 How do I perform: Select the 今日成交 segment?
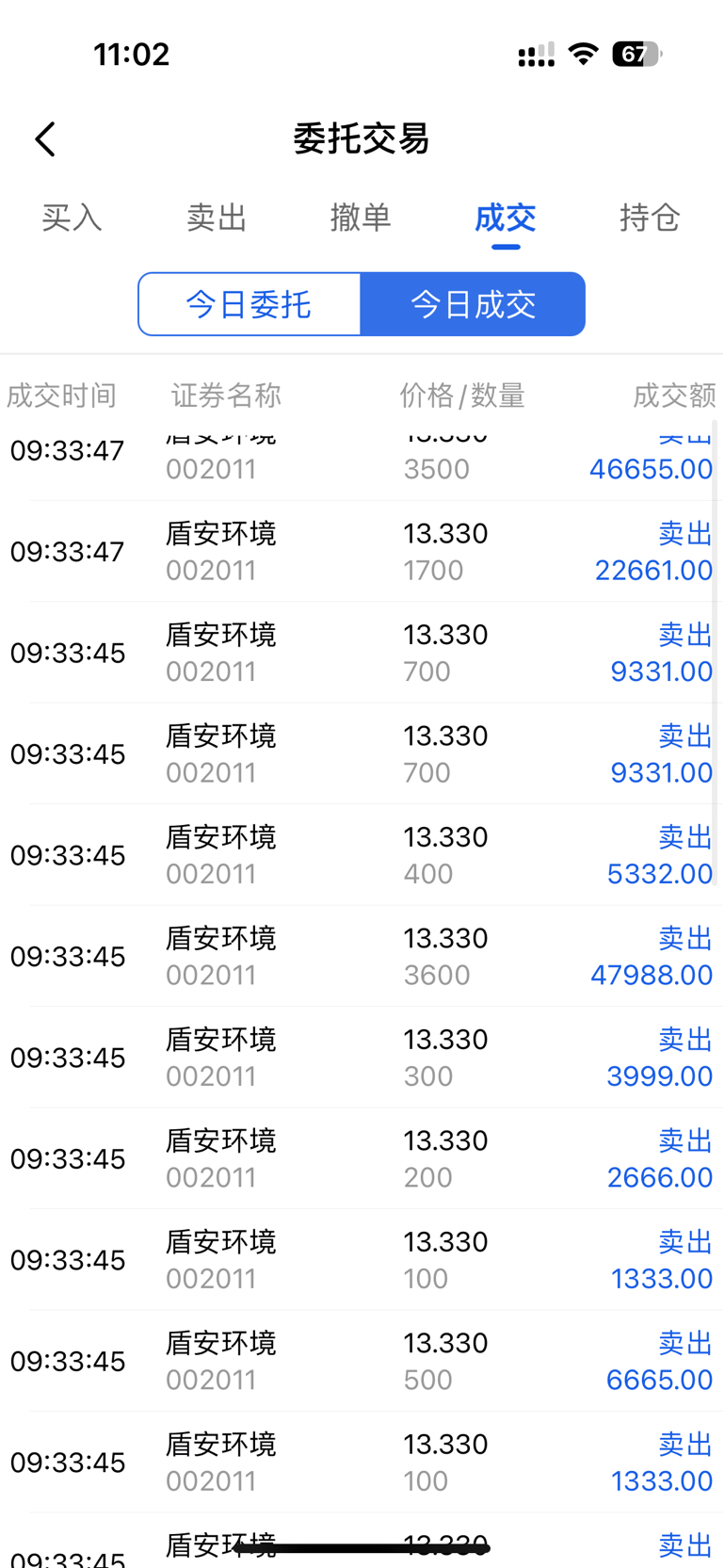(473, 304)
